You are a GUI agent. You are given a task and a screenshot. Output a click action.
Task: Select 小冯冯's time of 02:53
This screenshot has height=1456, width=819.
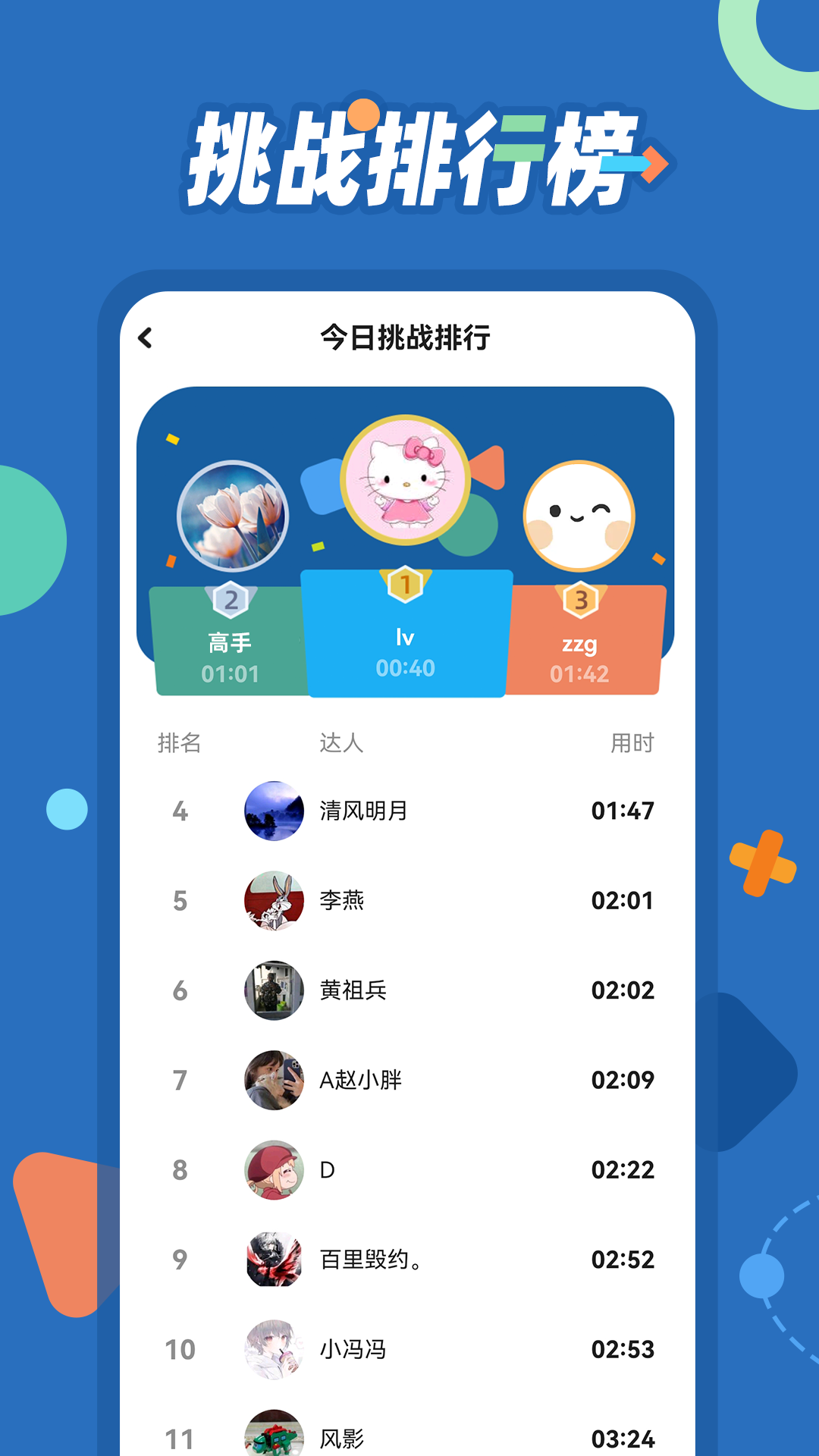pyautogui.click(x=623, y=1350)
